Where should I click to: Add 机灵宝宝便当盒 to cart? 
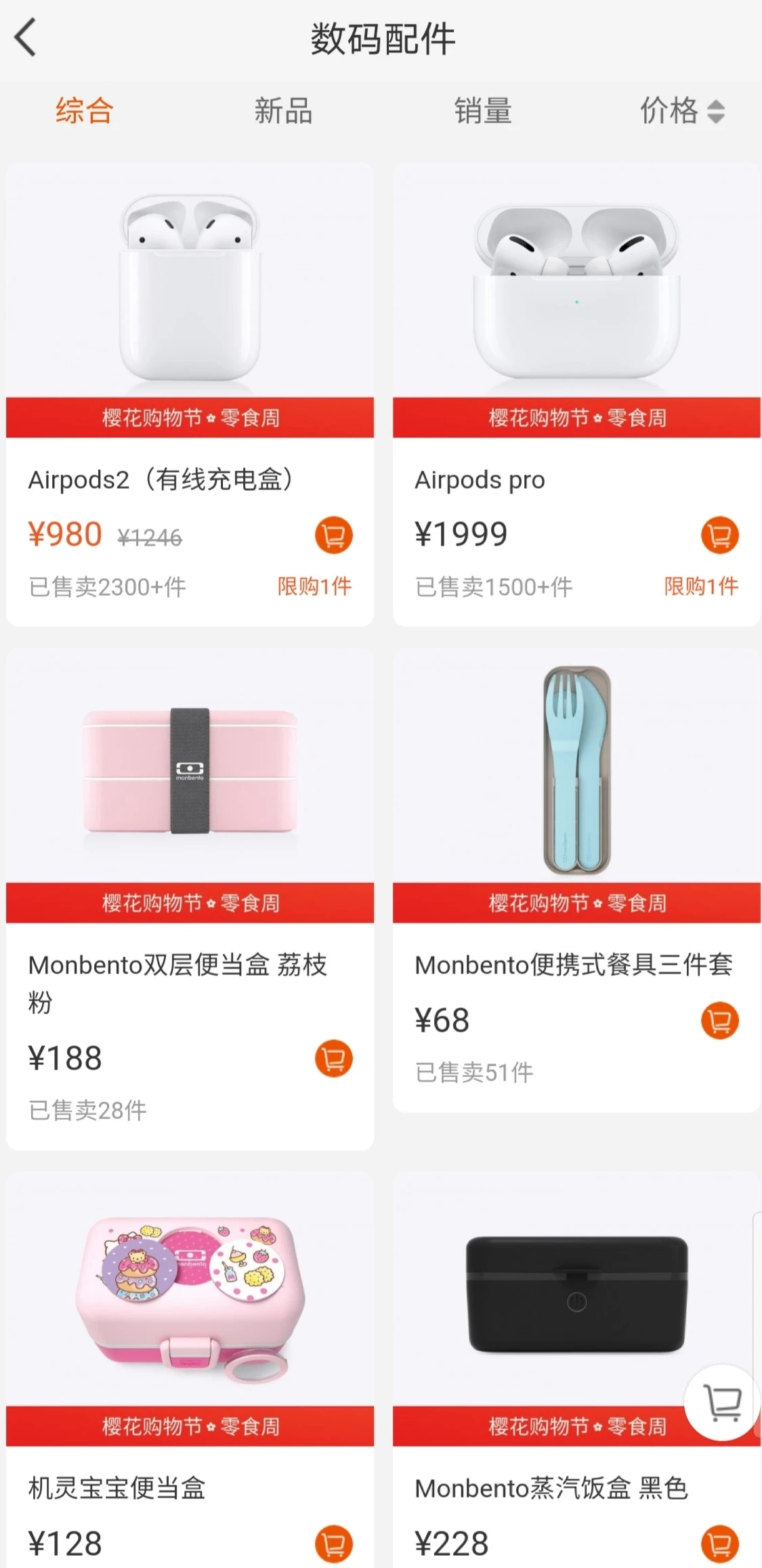coord(333,1544)
